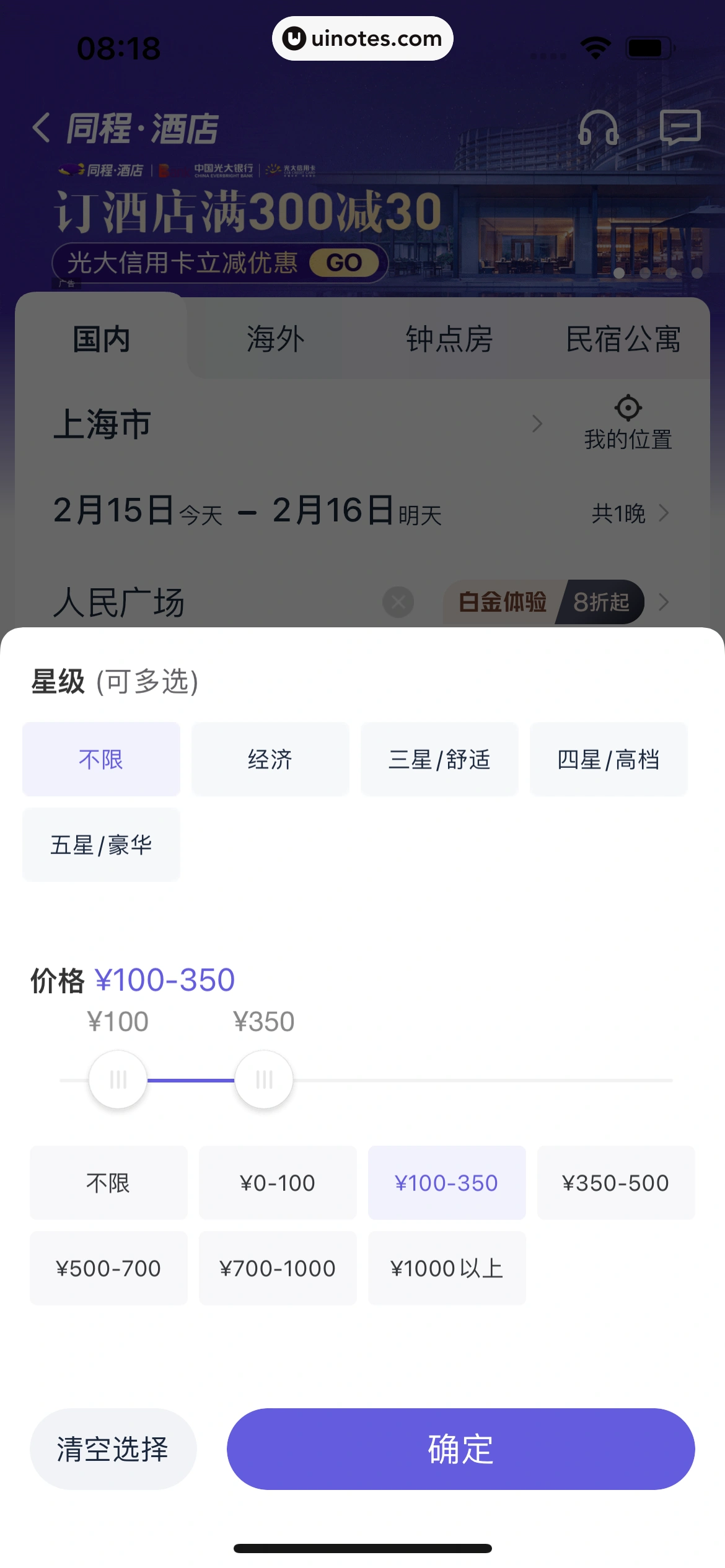Image resolution: width=725 pixels, height=1568 pixels.
Task: Clear all filters with 清空选择
Action: point(113,1449)
